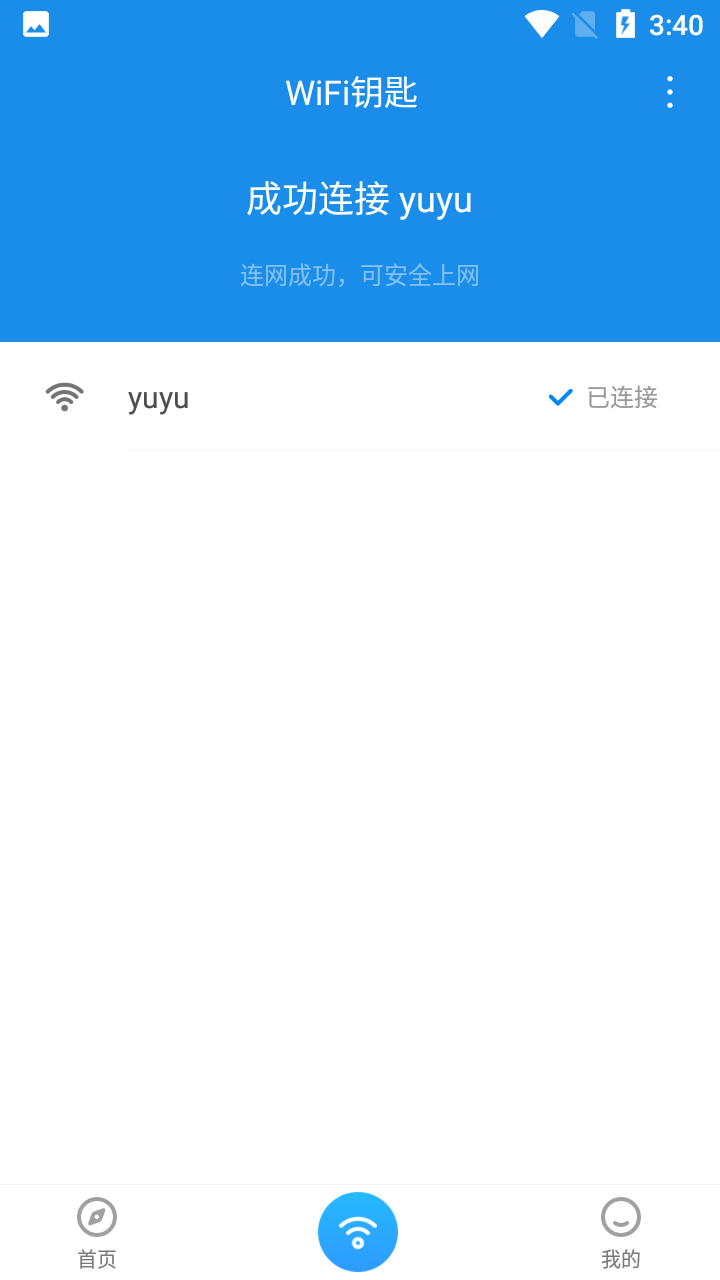Tap the central blue WiFi scan button
This screenshot has width=720, height=1280.
(x=358, y=1231)
